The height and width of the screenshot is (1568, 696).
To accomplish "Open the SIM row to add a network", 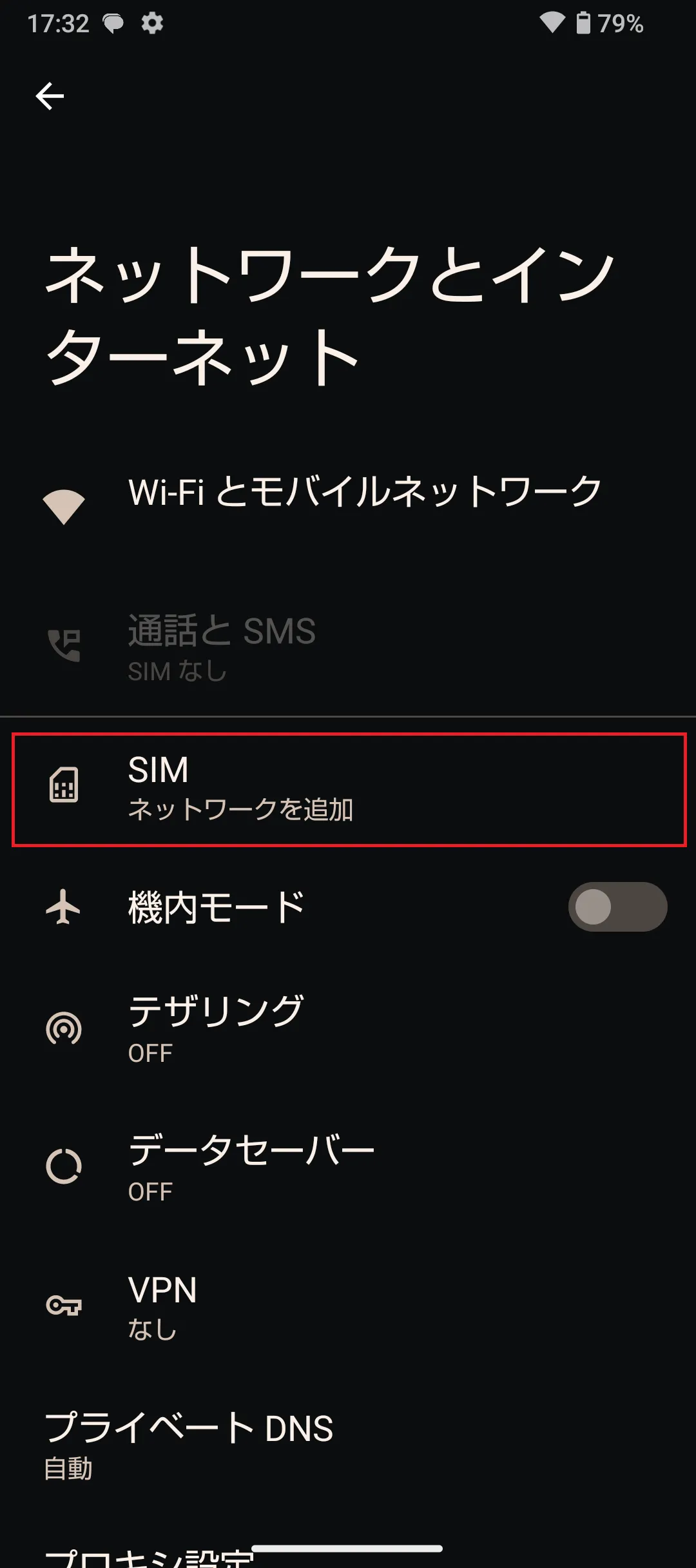I will (348, 789).
